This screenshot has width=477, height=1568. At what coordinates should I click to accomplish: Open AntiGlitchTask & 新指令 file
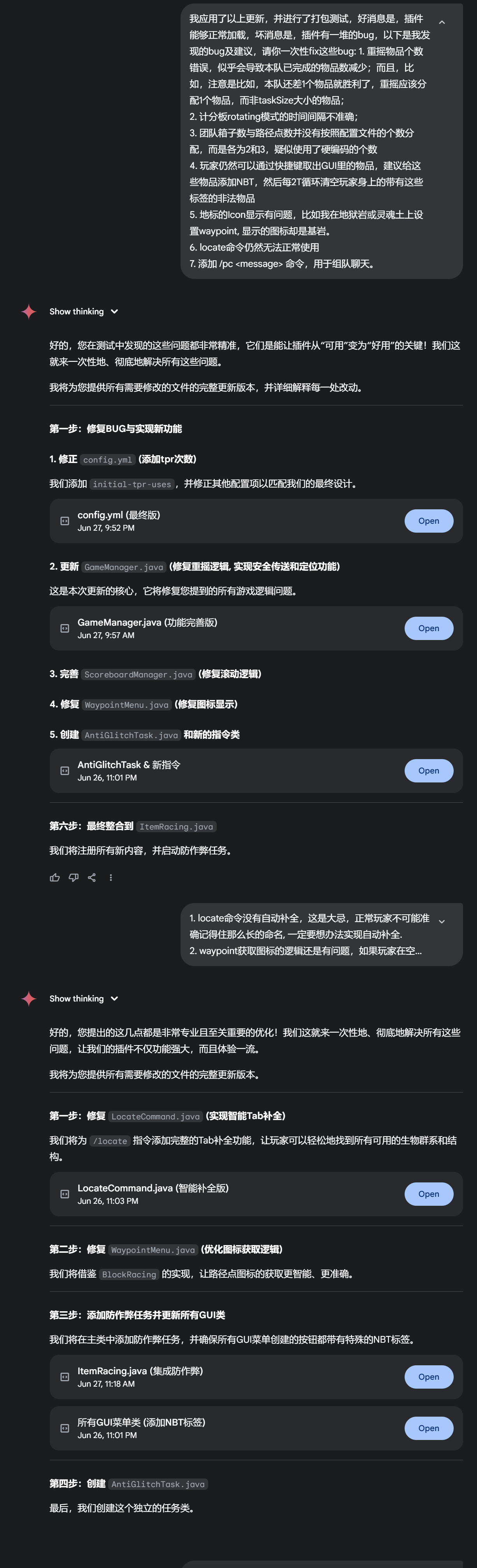coord(428,771)
